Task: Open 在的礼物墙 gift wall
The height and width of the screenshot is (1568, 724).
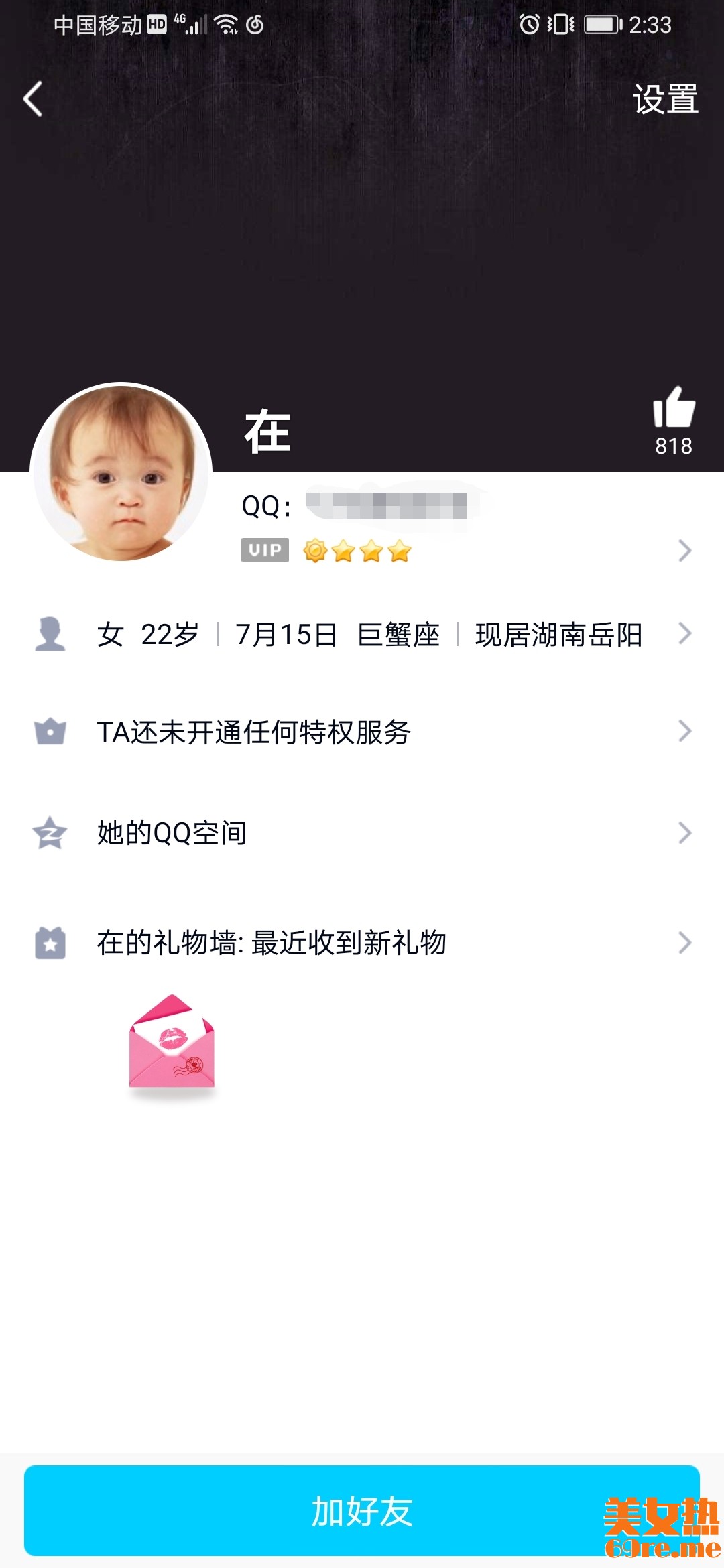Action: [x=362, y=943]
